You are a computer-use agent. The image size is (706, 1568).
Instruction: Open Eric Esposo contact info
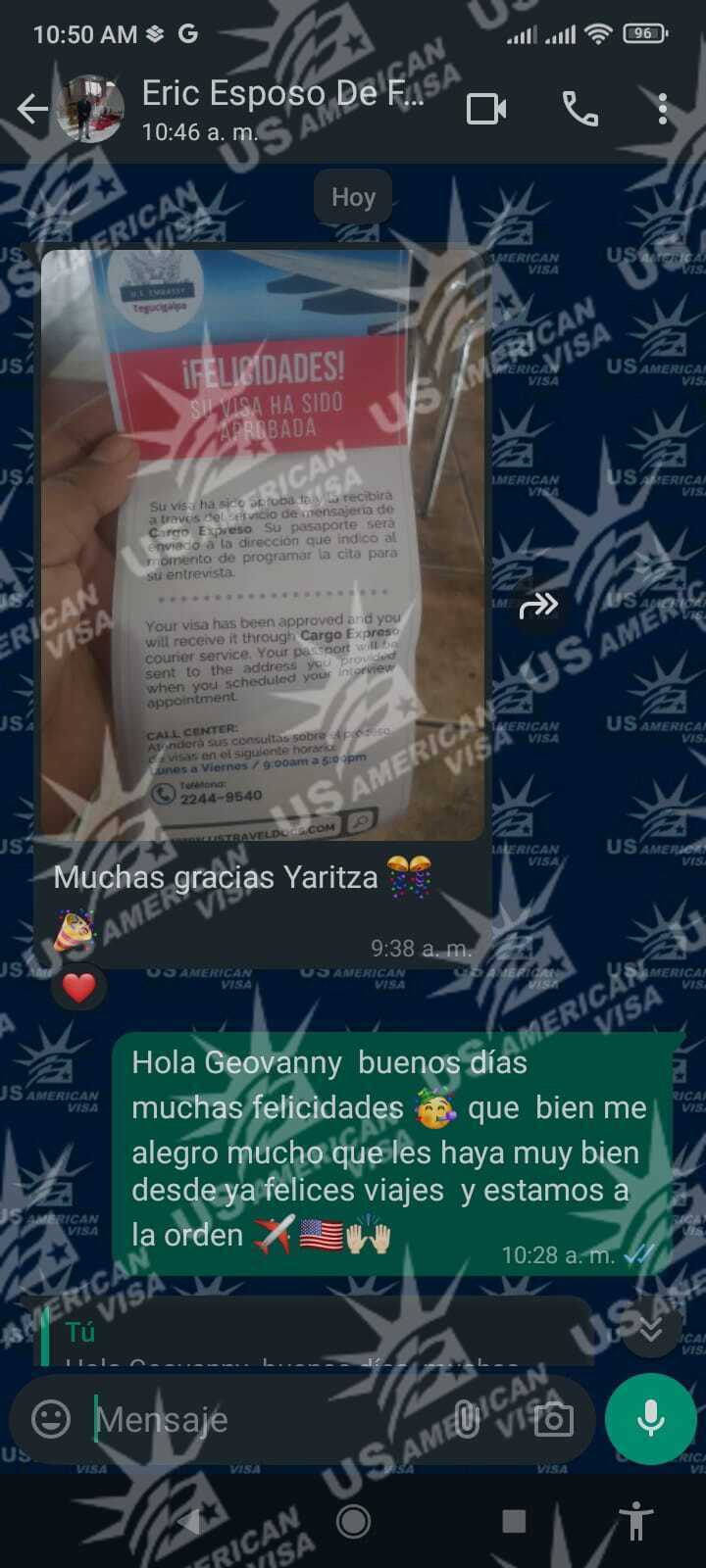tap(282, 108)
